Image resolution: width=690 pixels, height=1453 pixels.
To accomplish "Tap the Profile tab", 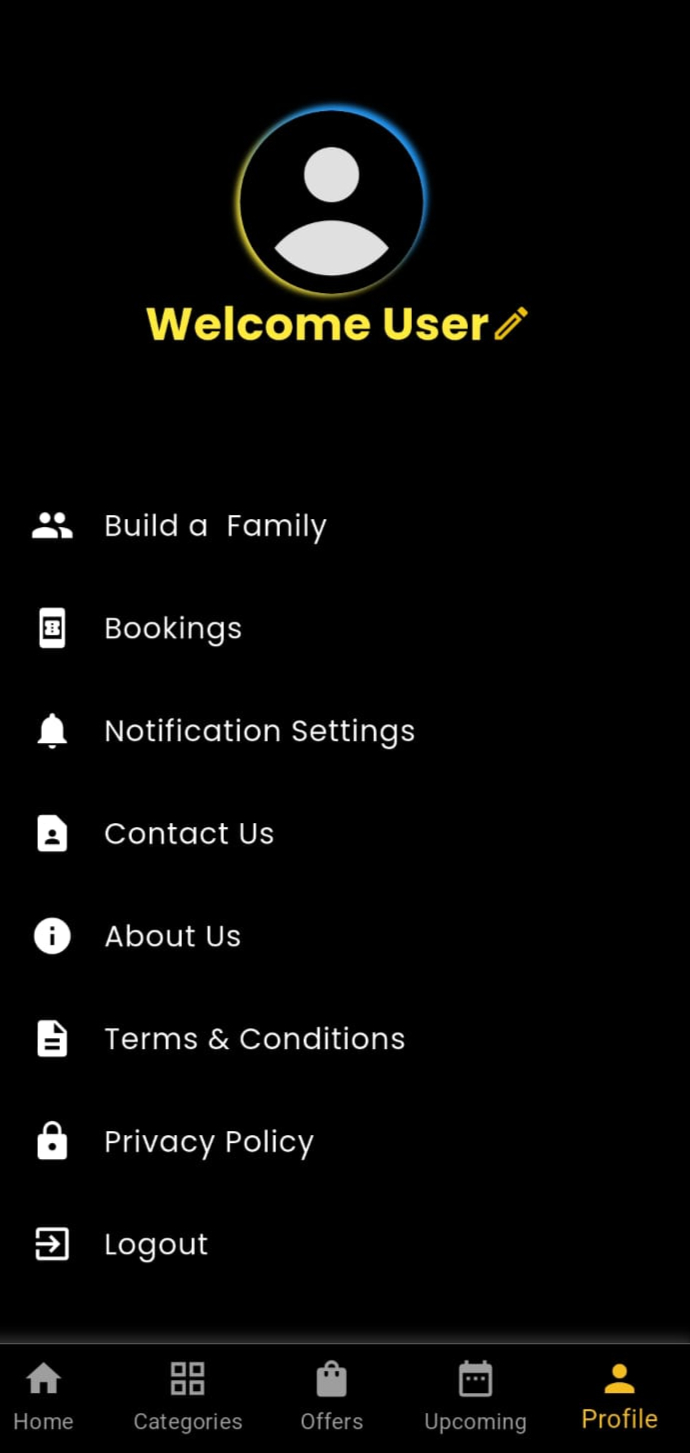I will [619, 1397].
